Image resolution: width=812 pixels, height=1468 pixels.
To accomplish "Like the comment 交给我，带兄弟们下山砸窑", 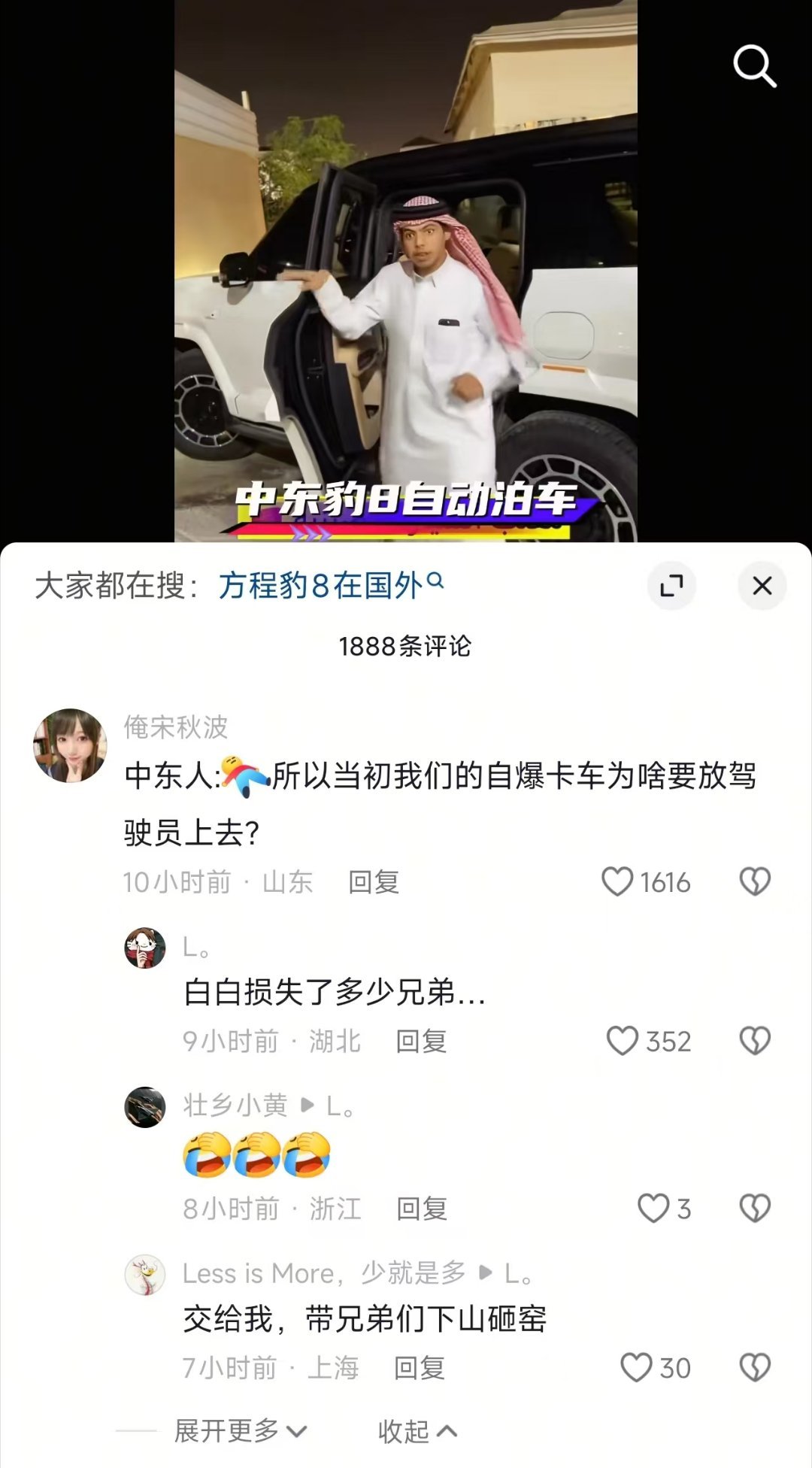I will click(638, 1368).
